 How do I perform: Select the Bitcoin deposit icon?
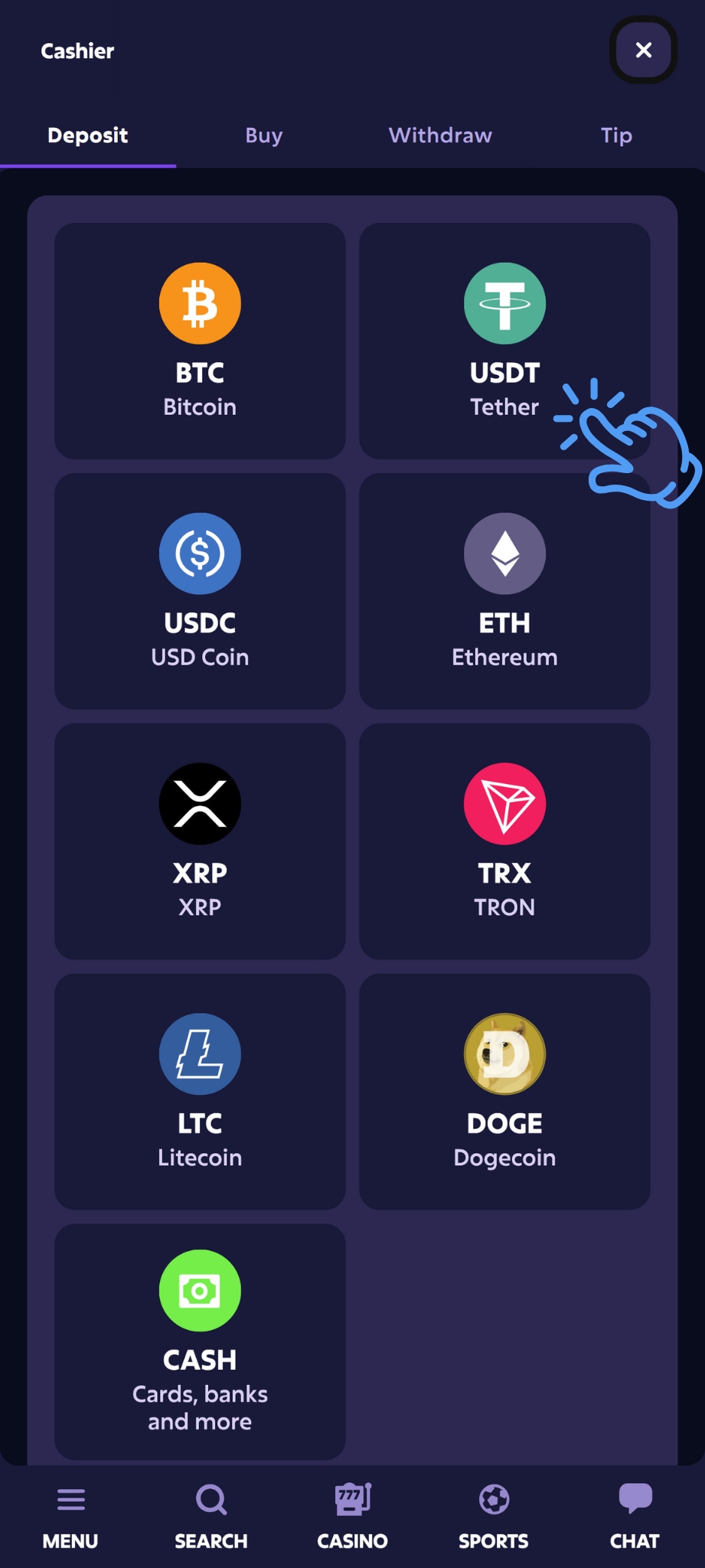tap(200, 302)
